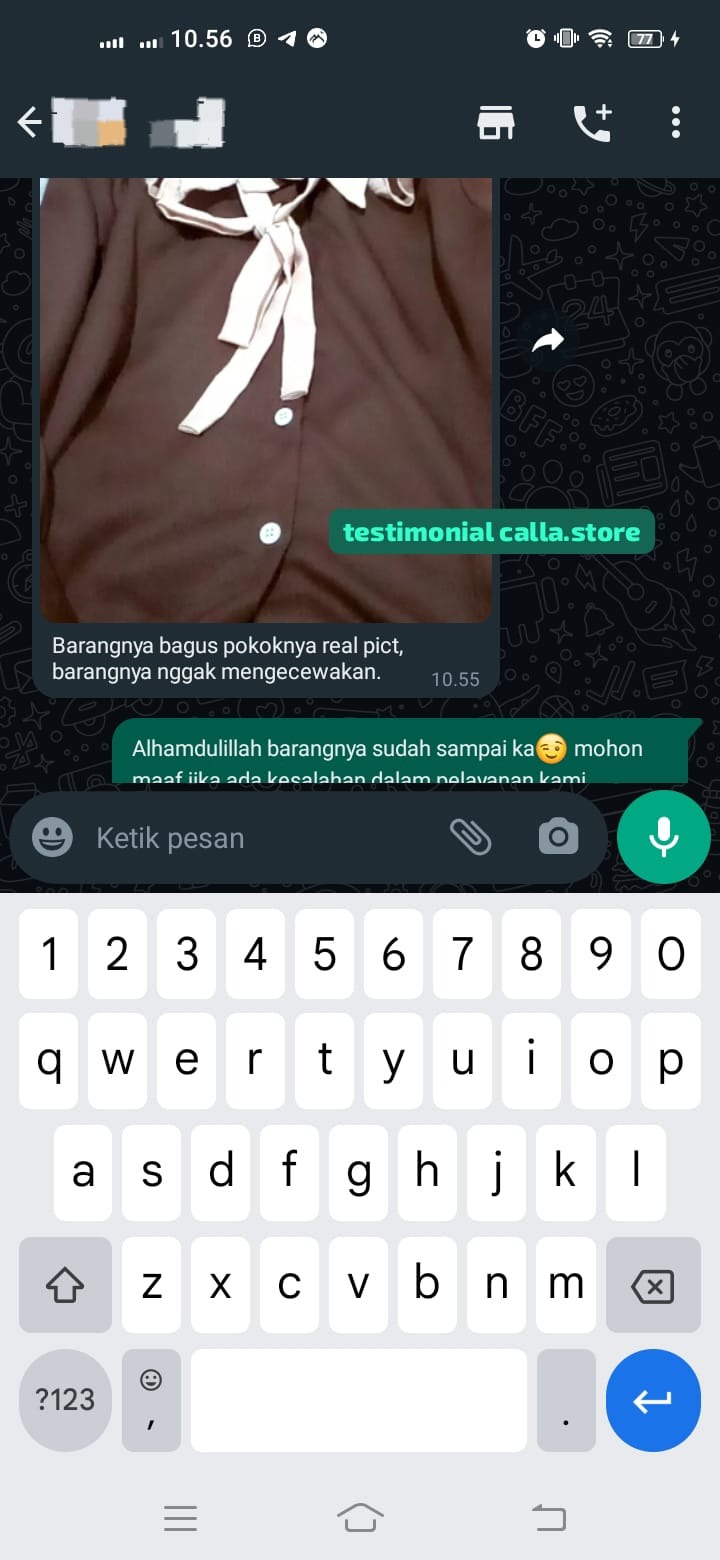The width and height of the screenshot is (720, 1560).
Task: Open the camera from the message bar
Action: point(558,837)
